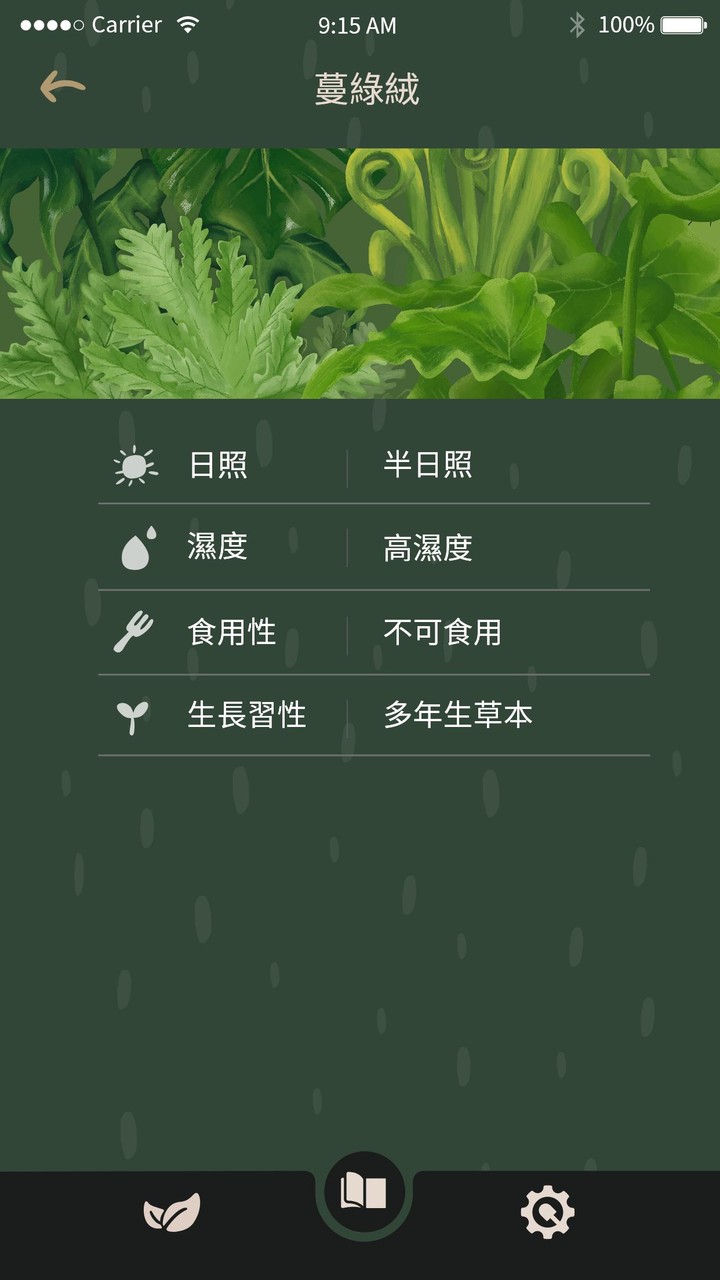Click the 多年生草本 growth habit value
The height and width of the screenshot is (1280, 720).
(457, 714)
